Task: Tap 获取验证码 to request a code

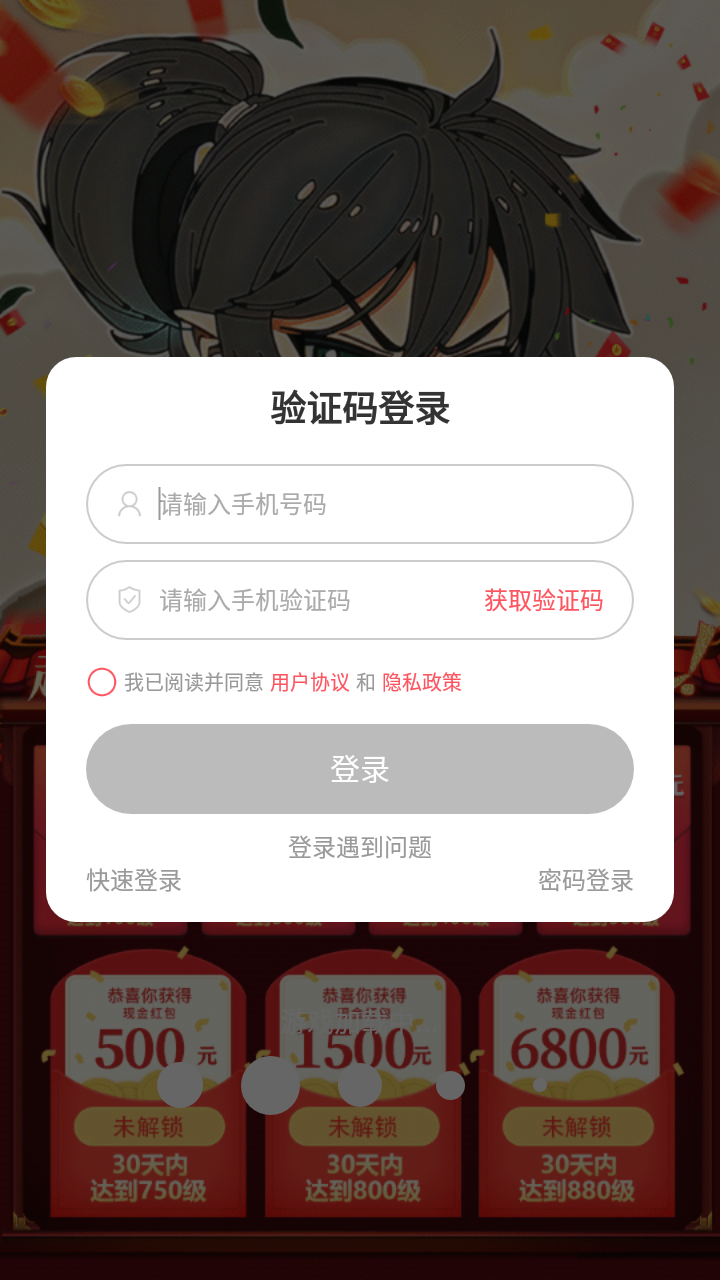Action: 545,600
